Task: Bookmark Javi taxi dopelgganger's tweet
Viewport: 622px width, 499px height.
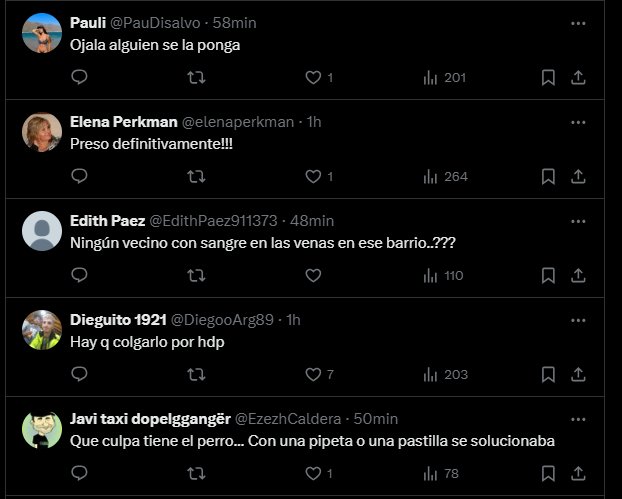Action: click(548, 473)
